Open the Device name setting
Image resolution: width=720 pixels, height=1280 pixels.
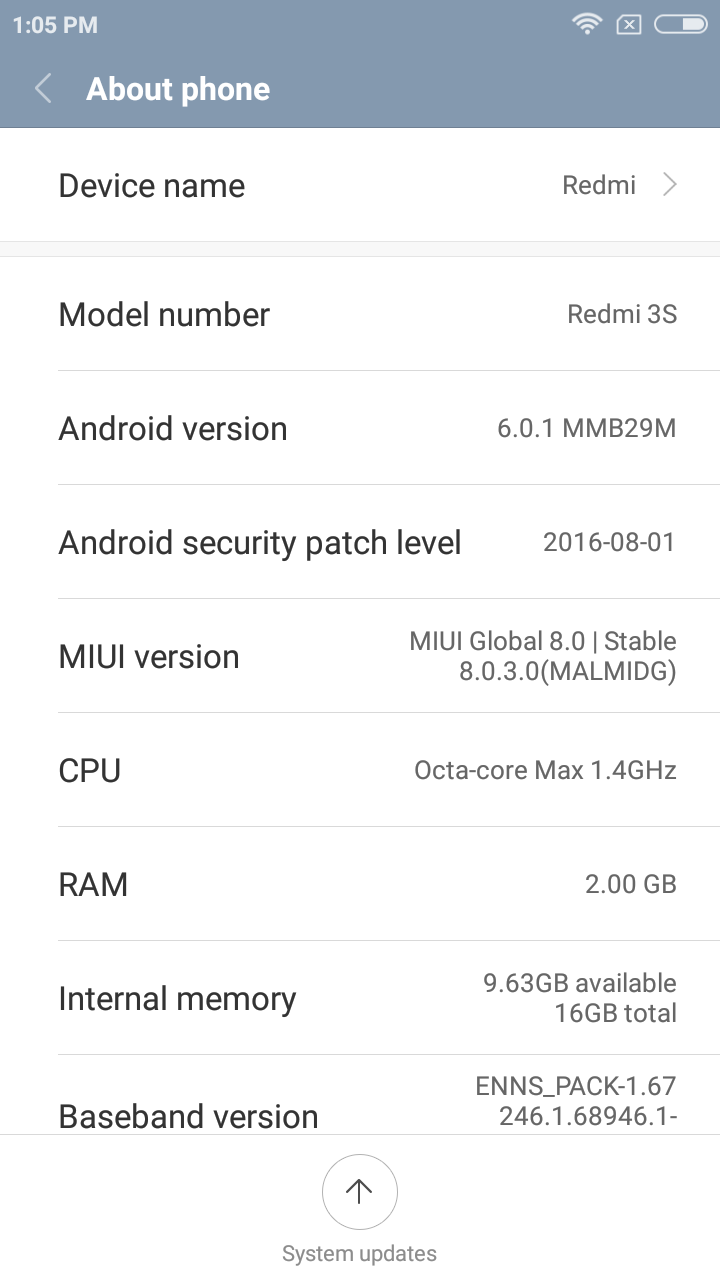point(360,186)
